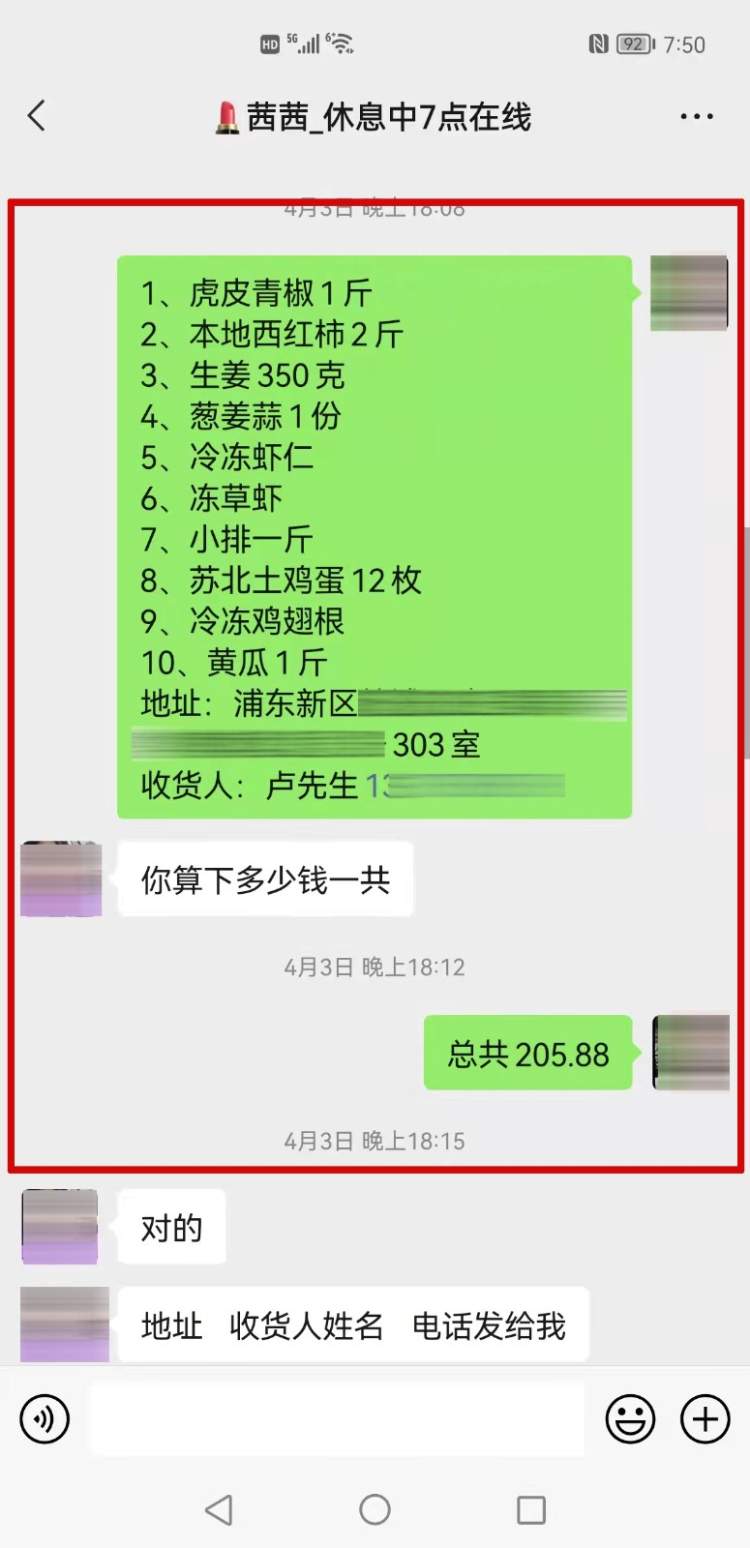The height and width of the screenshot is (1548, 750).
Task: Switch to voice message input
Action: 45,1418
